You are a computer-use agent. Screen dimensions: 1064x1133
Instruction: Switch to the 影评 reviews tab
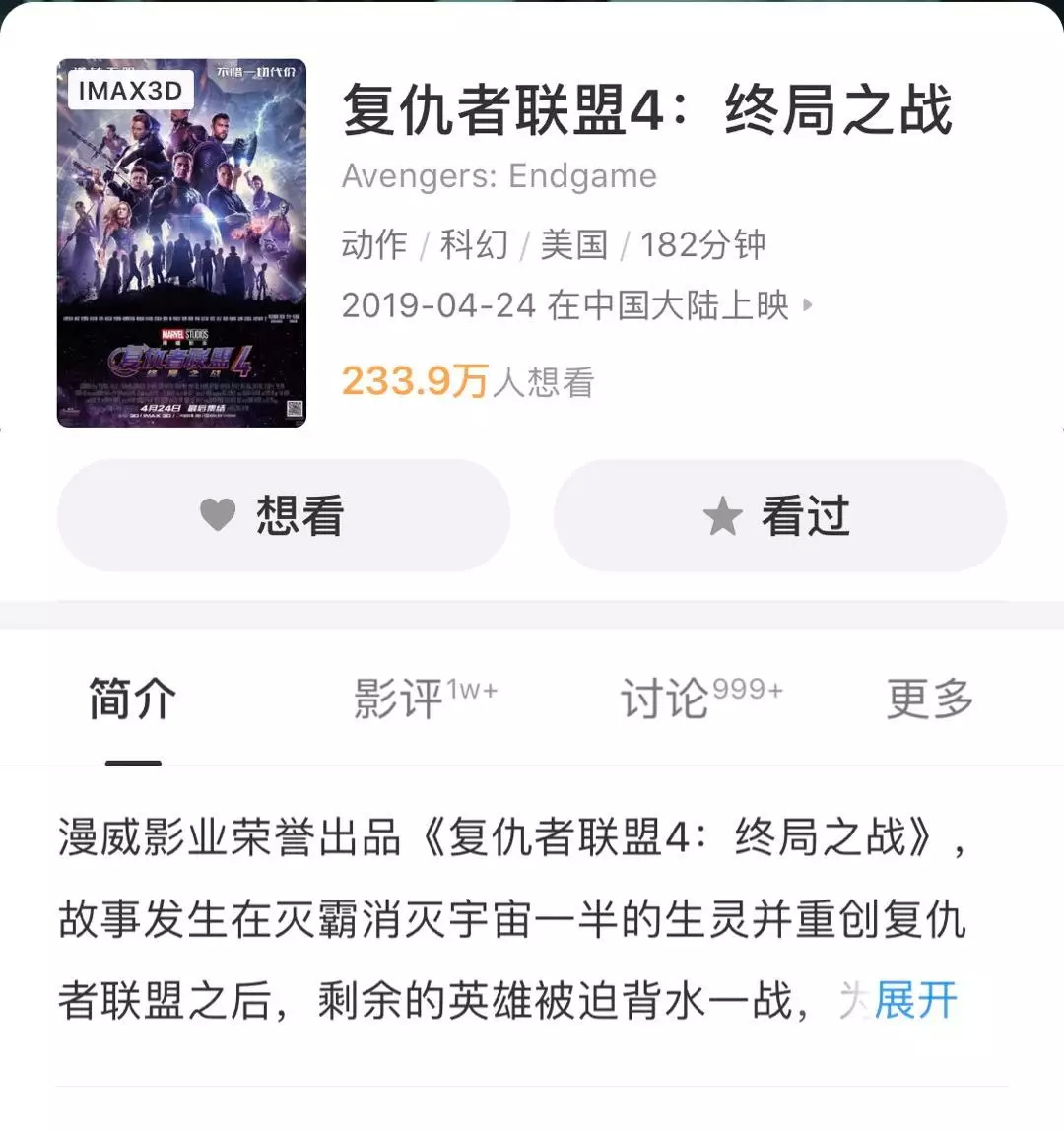(424, 699)
